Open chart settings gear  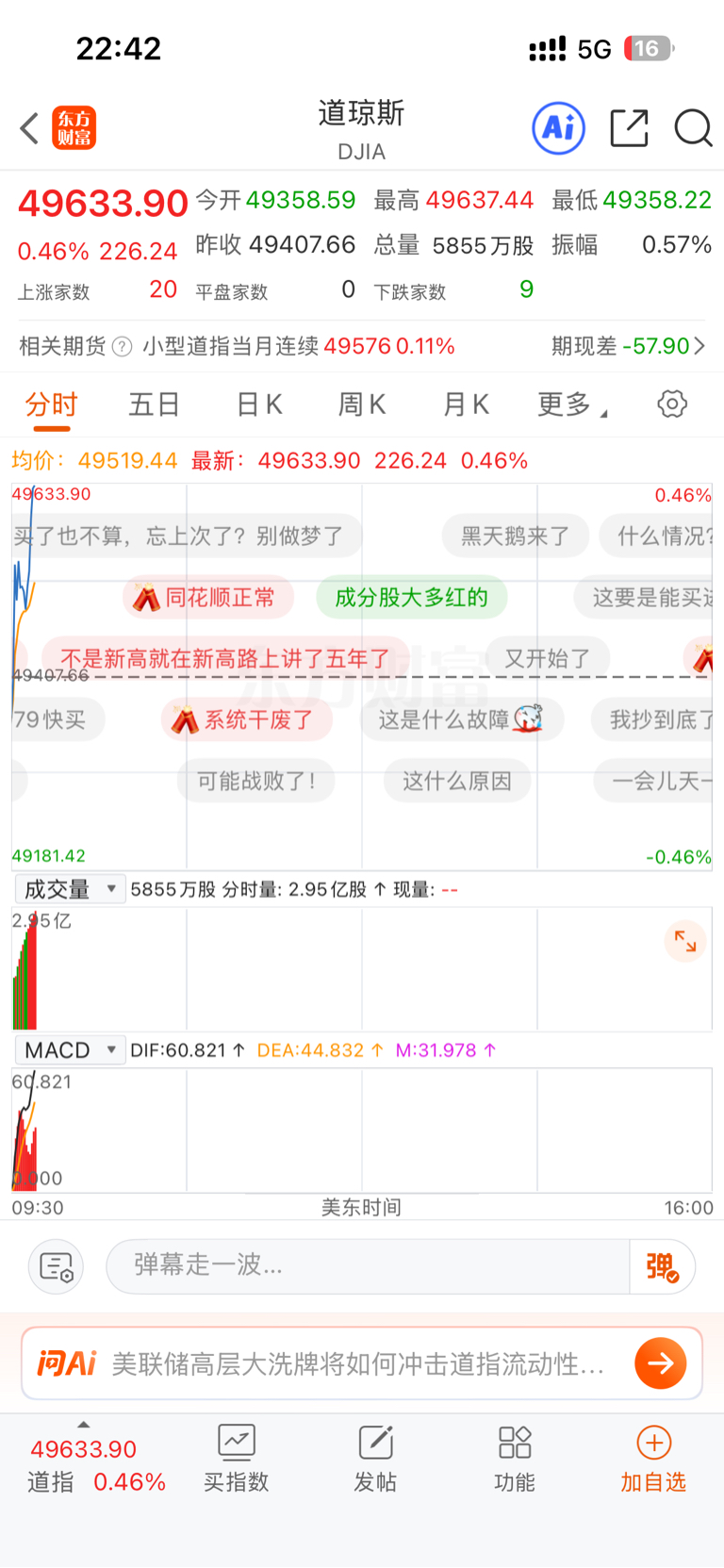[x=671, y=404]
